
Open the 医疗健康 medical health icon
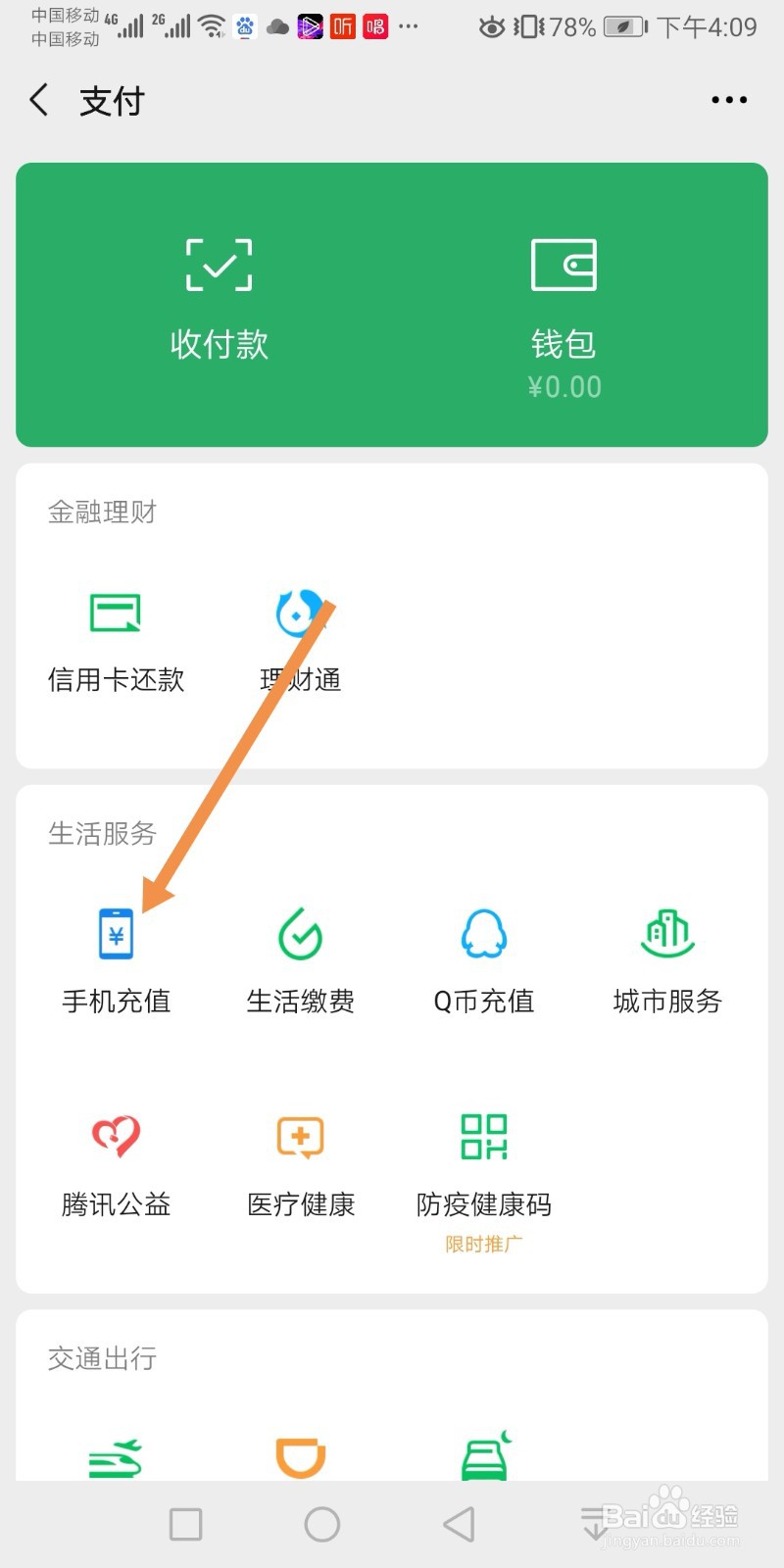pos(300,1161)
